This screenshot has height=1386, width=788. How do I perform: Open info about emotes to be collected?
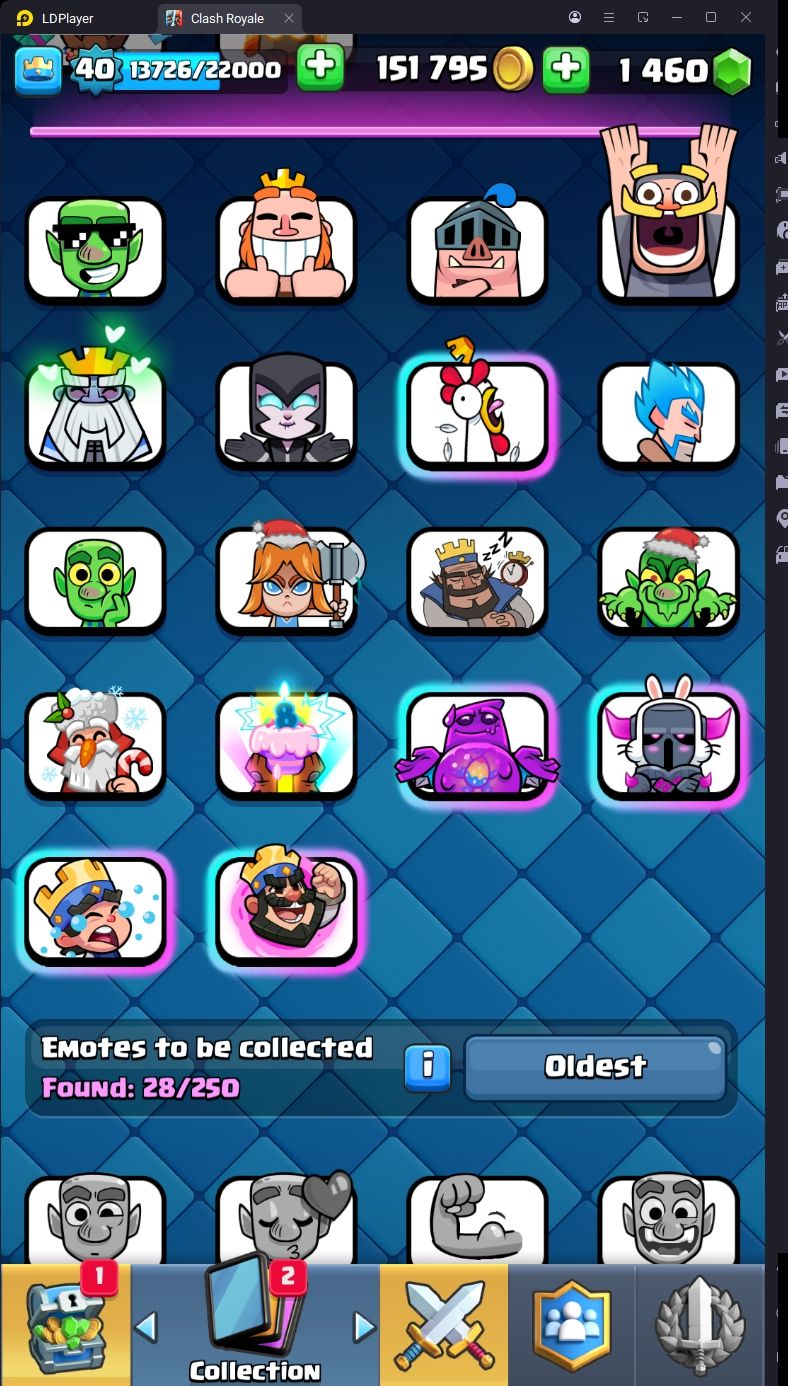(428, 1066)
